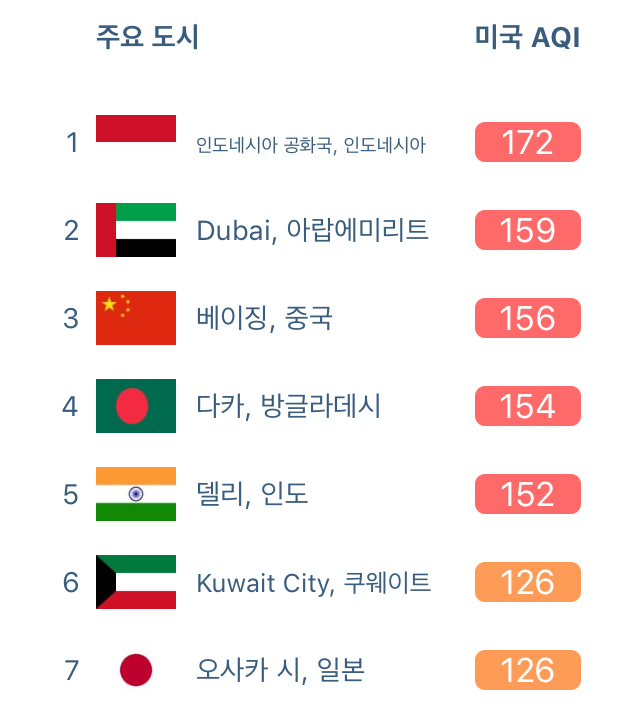The height and width of the screenshot is (715, 640).
Task: Open the 인도네시아 공화국, 인도네시아 row
Action: pyautogui.click(x=311, y=146)
